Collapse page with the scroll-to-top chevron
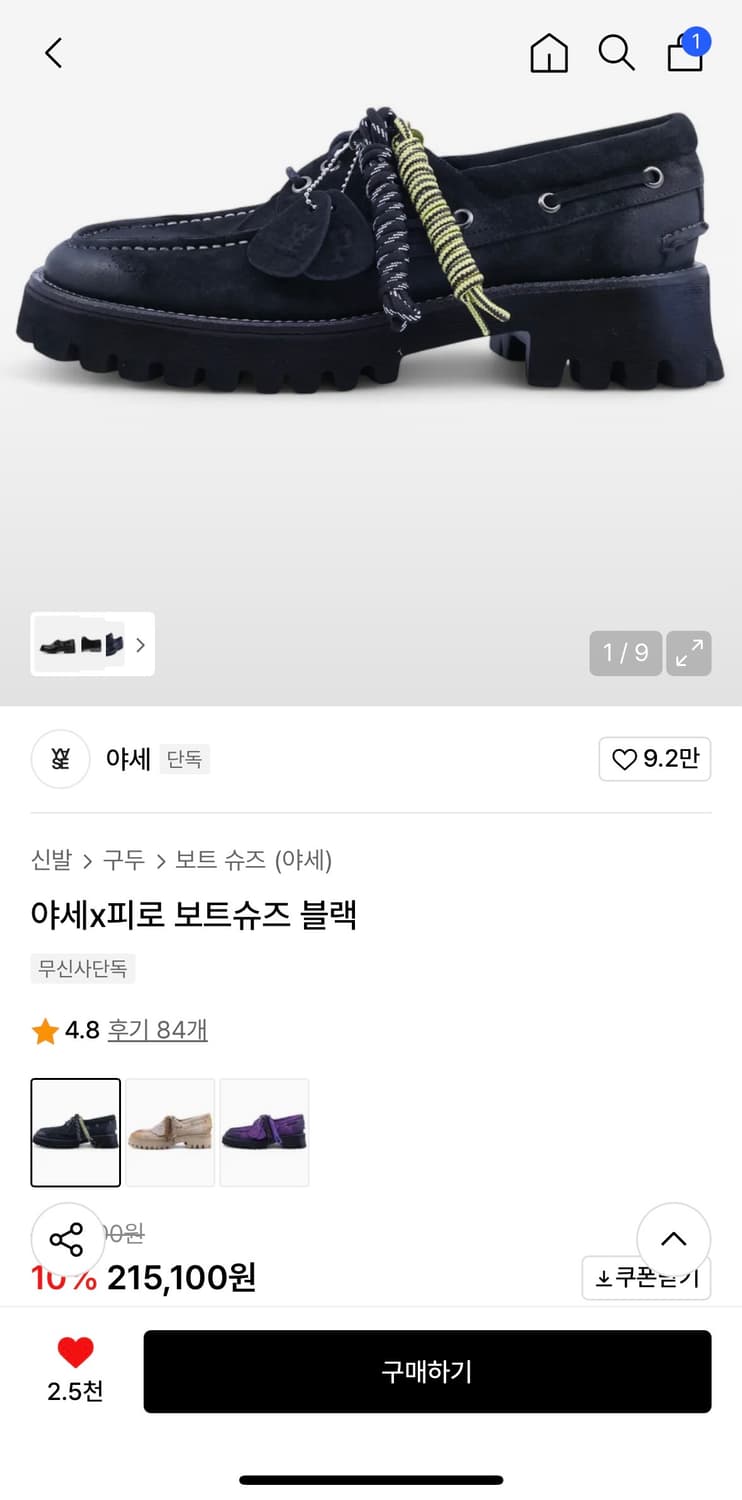742x1500 pixels. [673, 1240]
